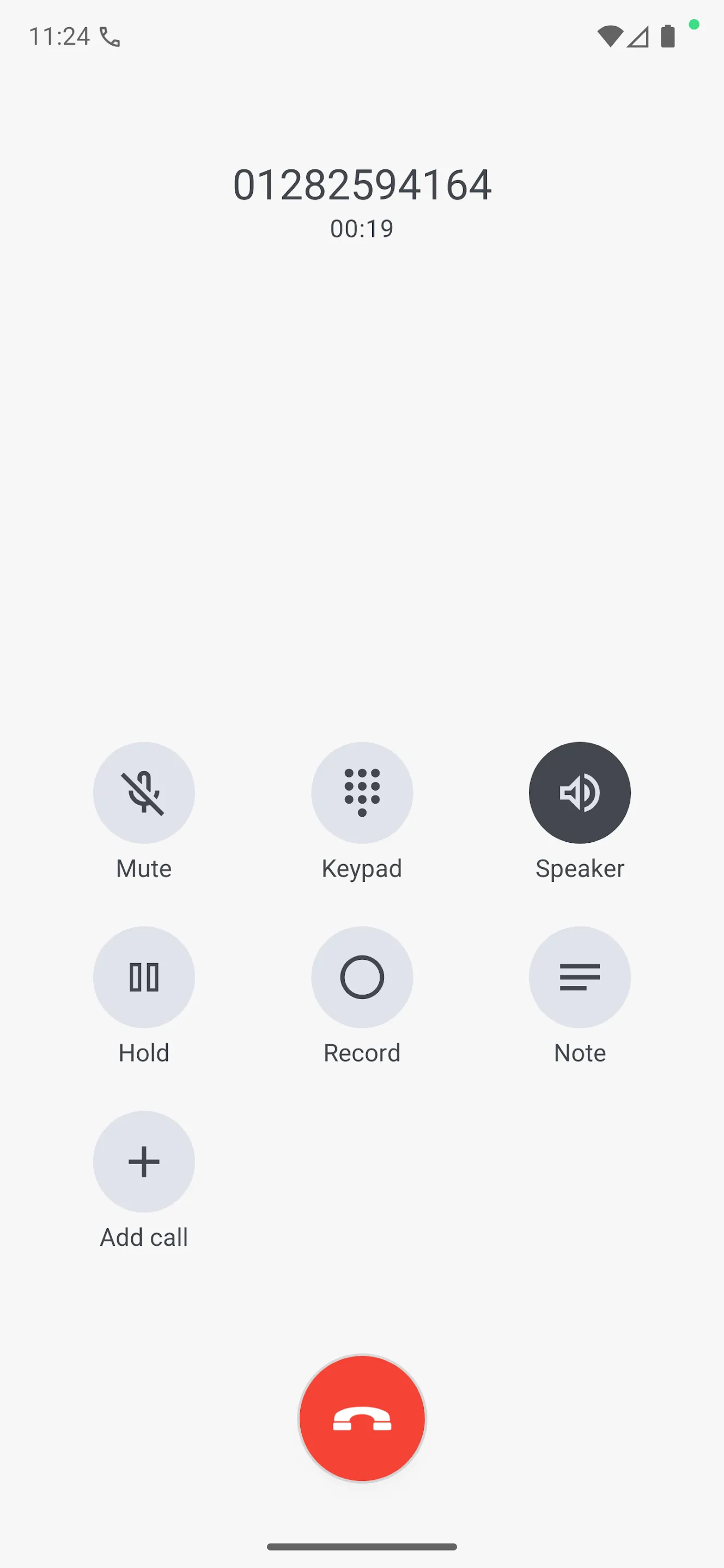724x1568 pixels.
Task: End the active call
Action: coord(362,1419)
